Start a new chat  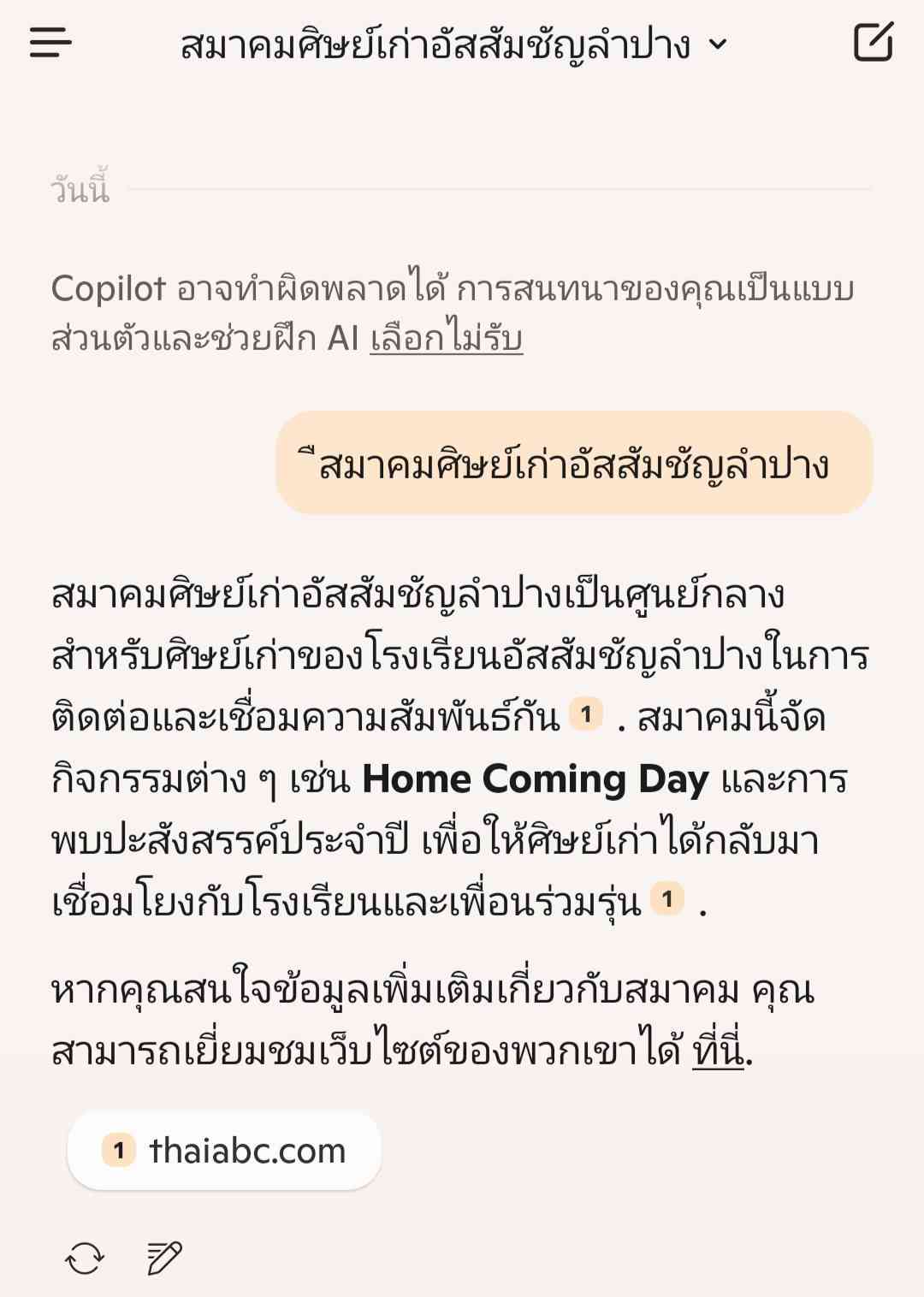[x=873, y=43]
